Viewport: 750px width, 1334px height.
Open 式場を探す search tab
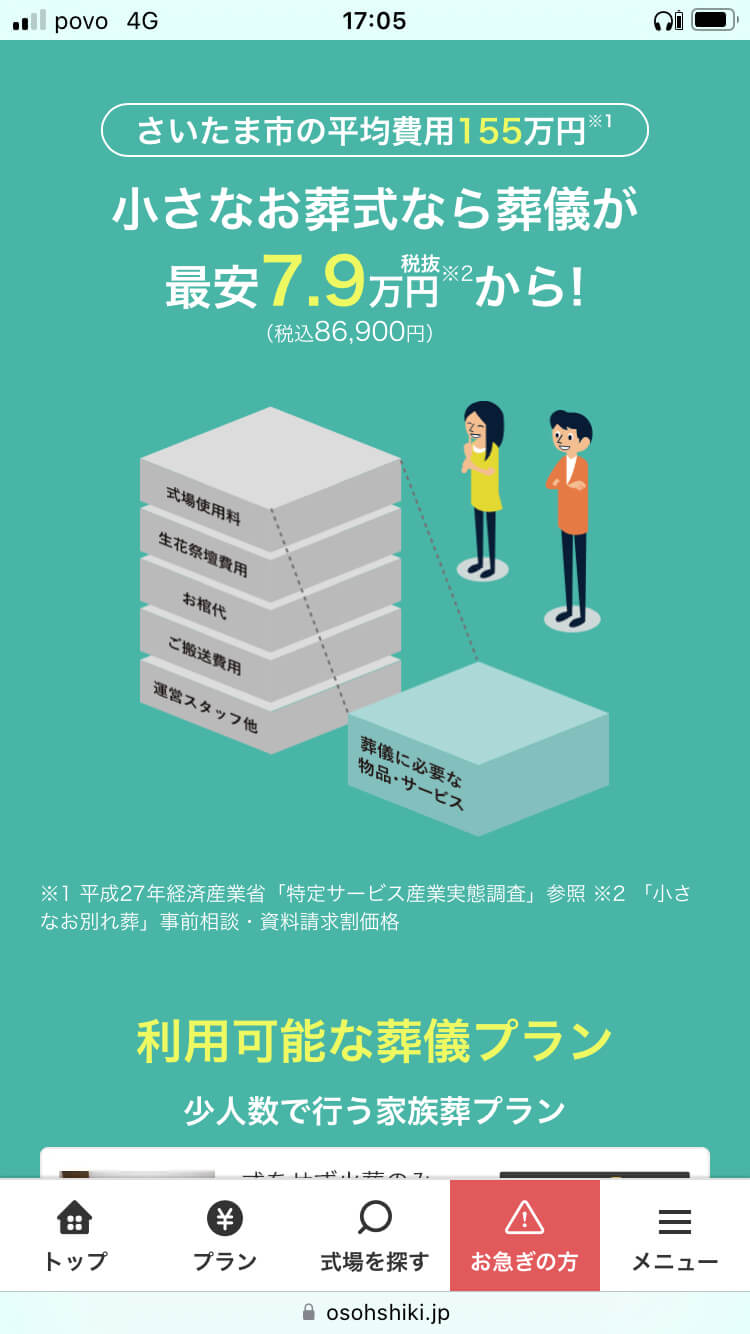(375, 1236)
